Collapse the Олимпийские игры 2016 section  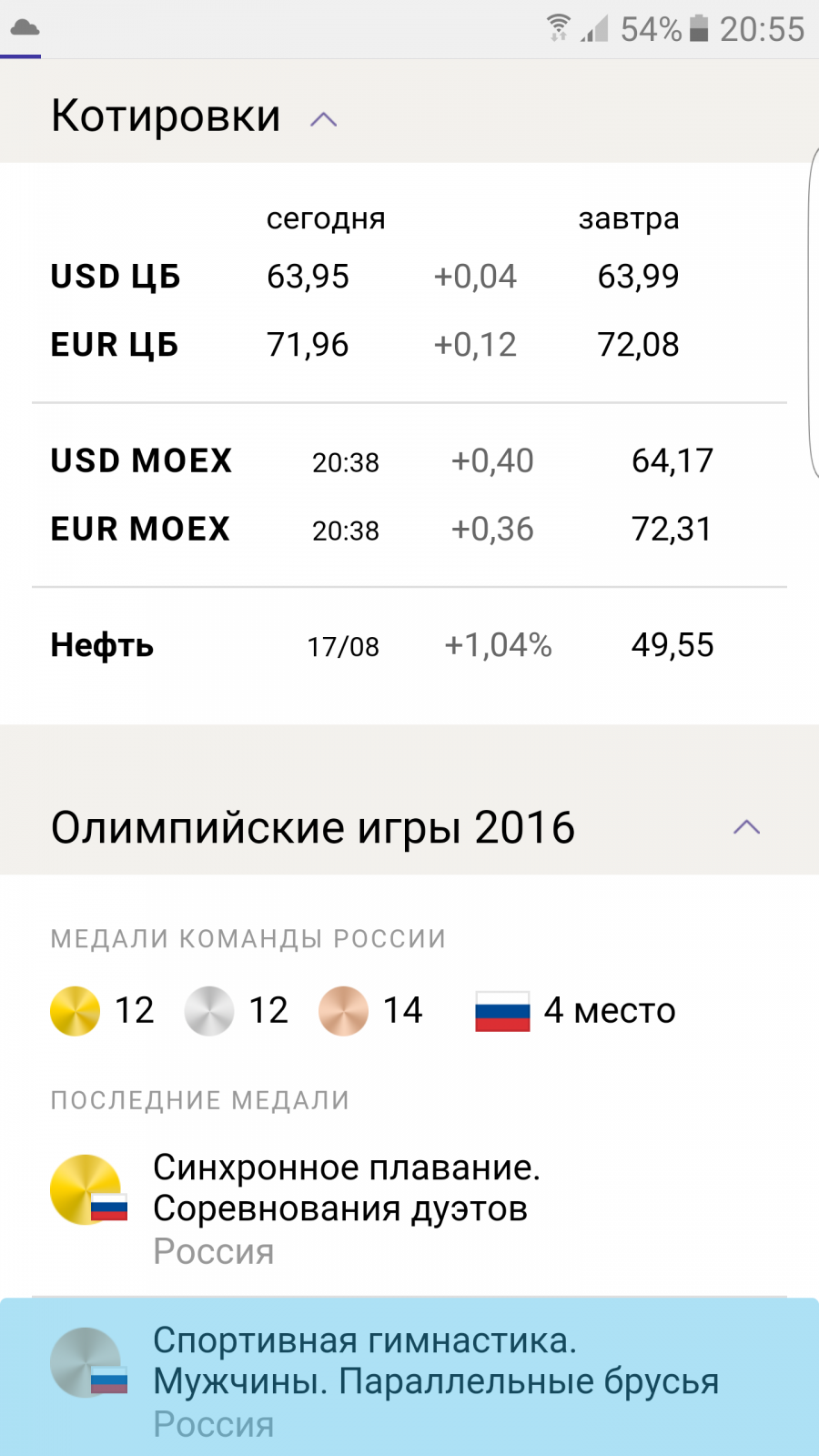point(746,827)
